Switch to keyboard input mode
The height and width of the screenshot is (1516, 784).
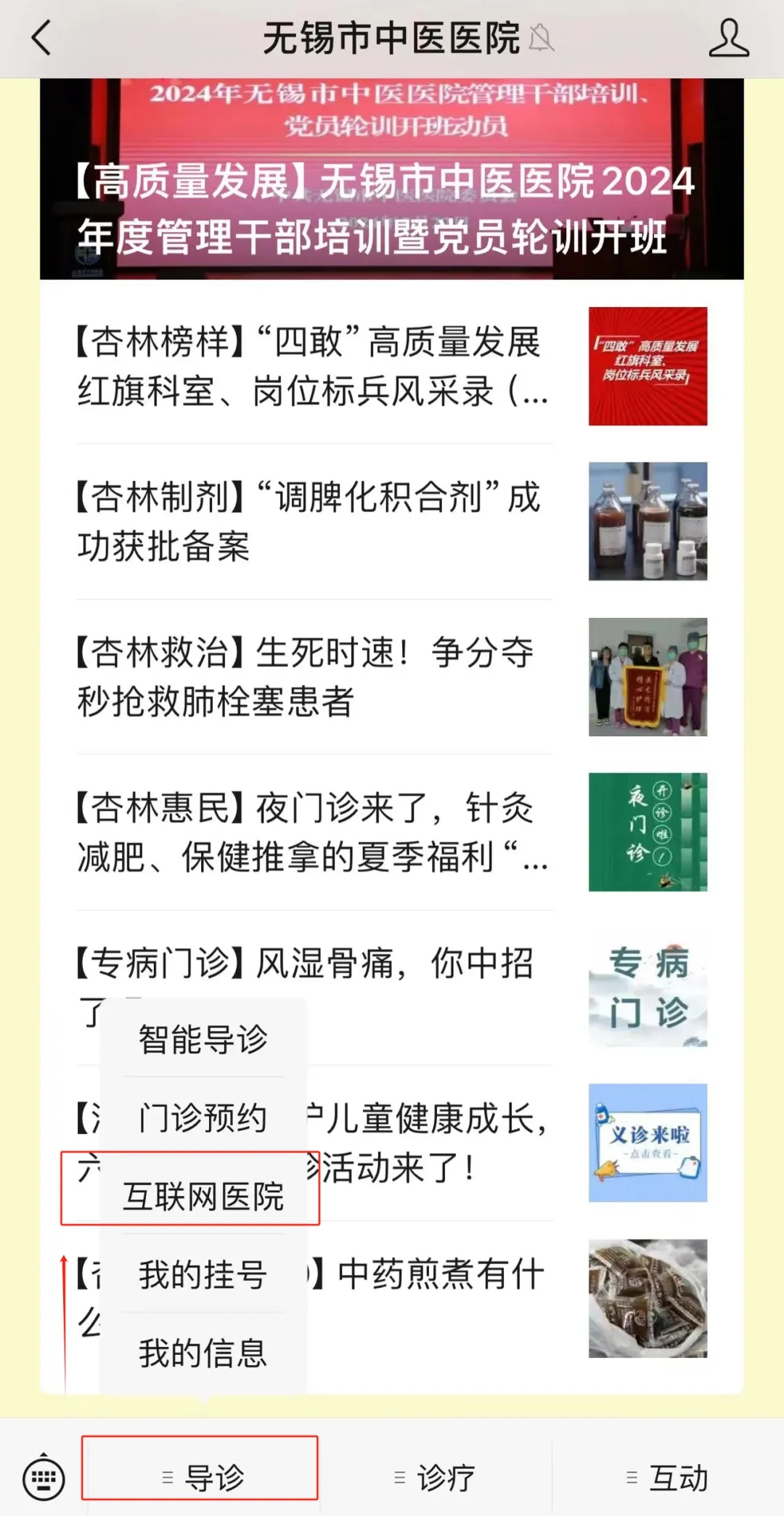point(44,1477)
